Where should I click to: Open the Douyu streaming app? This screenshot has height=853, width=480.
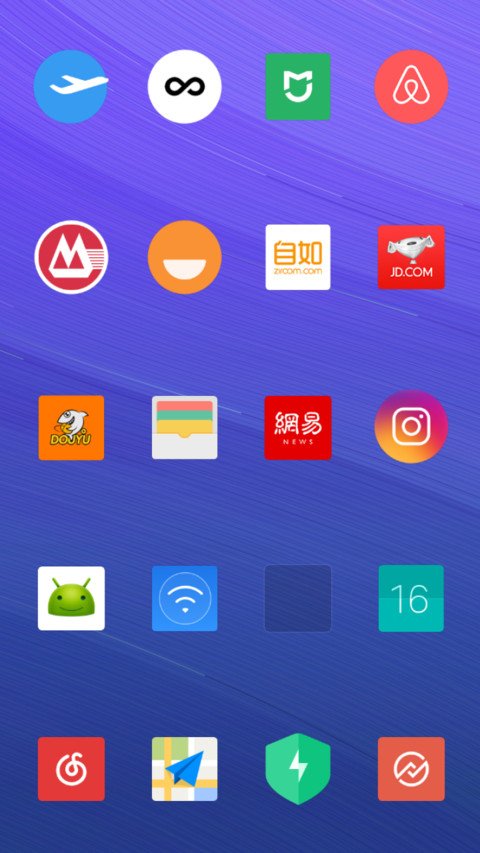[x=71, y=428]
